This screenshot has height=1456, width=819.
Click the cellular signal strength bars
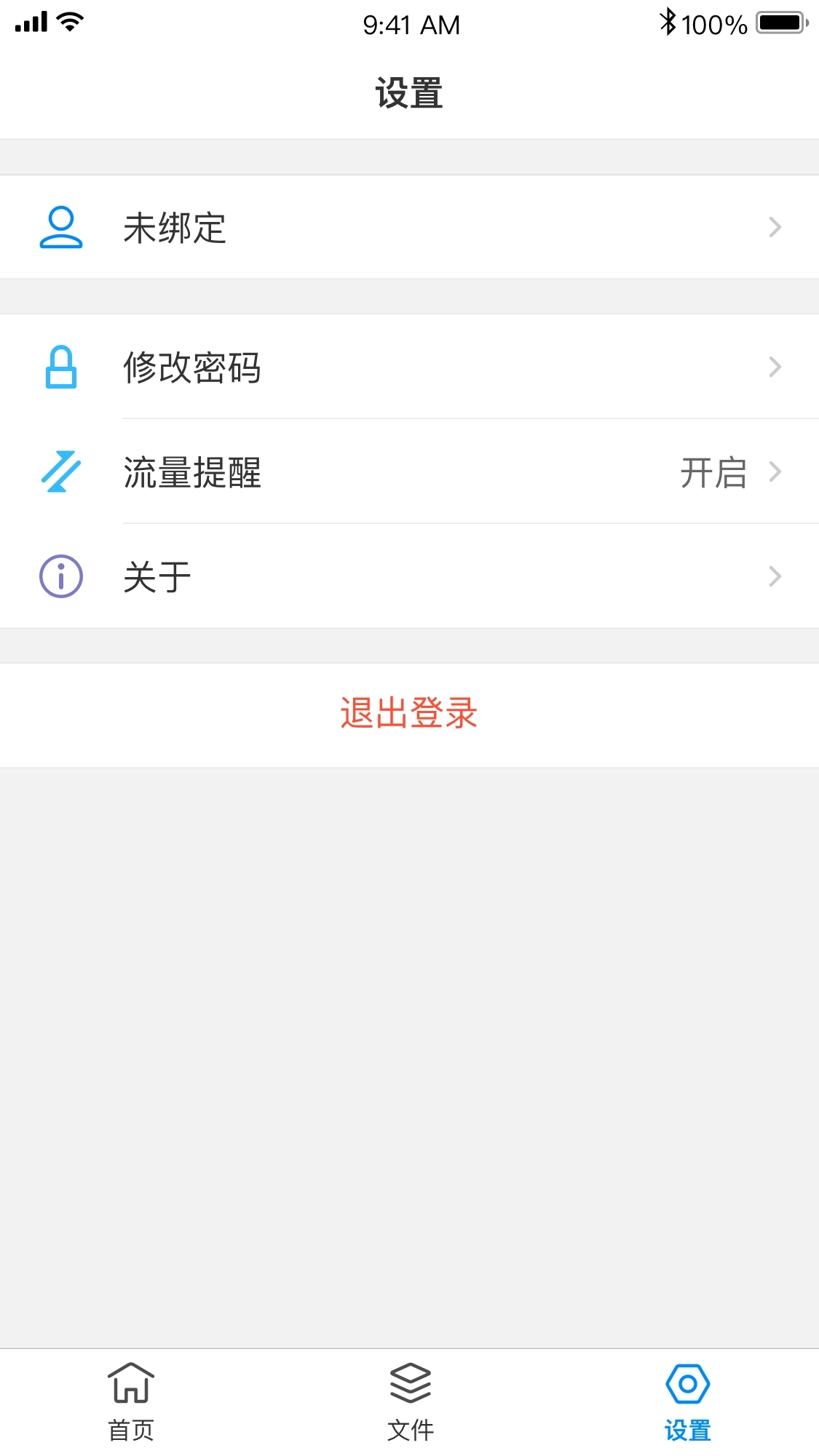pyautogui.click(x=32, y=22)
